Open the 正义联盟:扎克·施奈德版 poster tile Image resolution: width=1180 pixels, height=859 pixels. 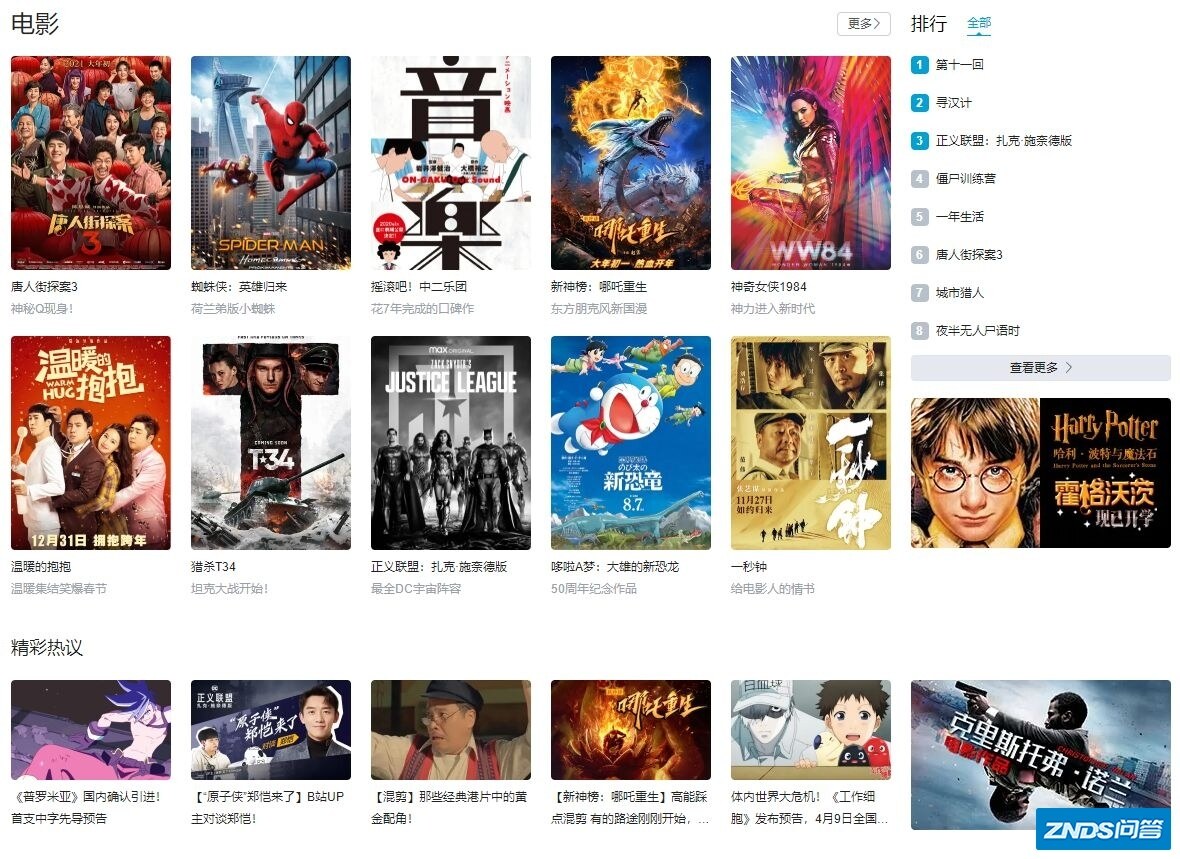pos(451,443)
